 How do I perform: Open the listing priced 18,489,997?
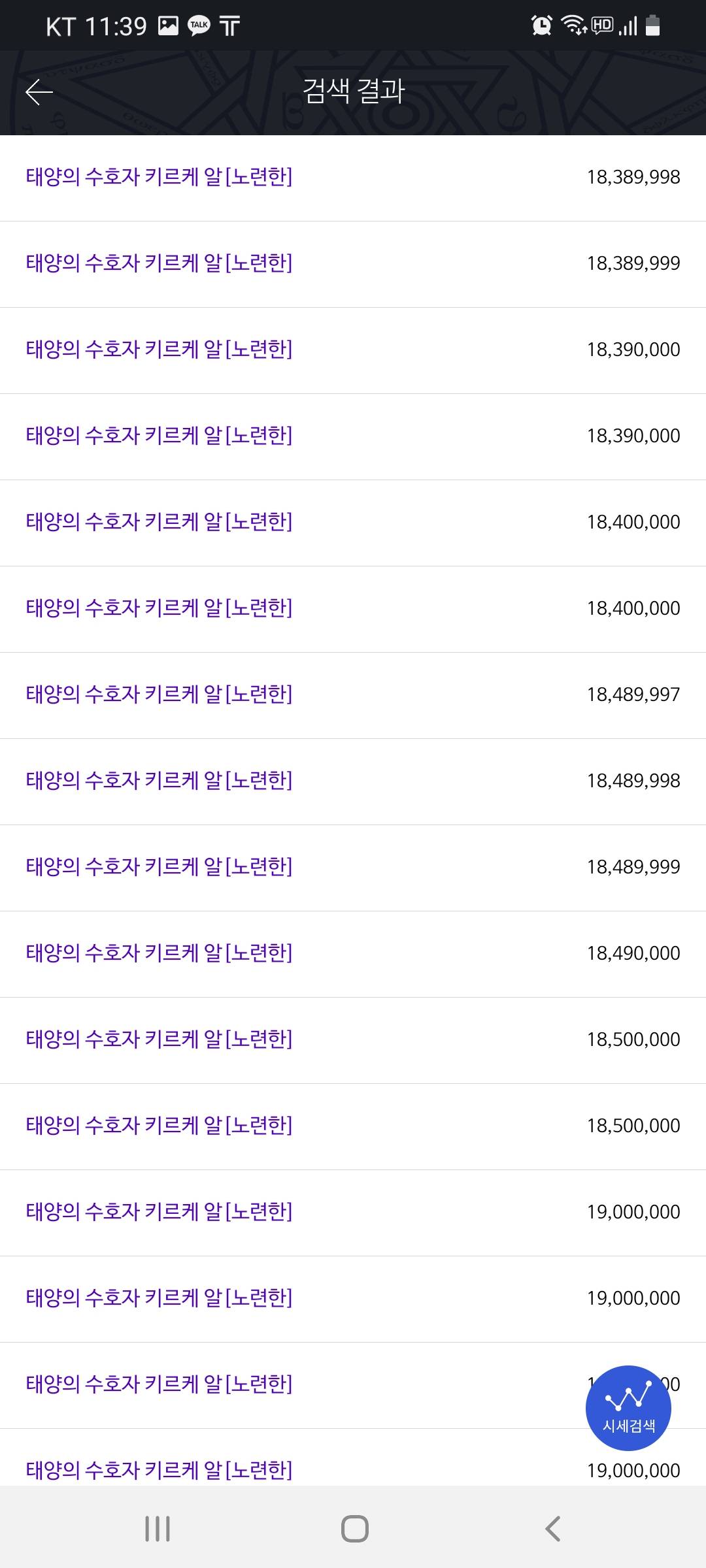[x=353, y=695]
